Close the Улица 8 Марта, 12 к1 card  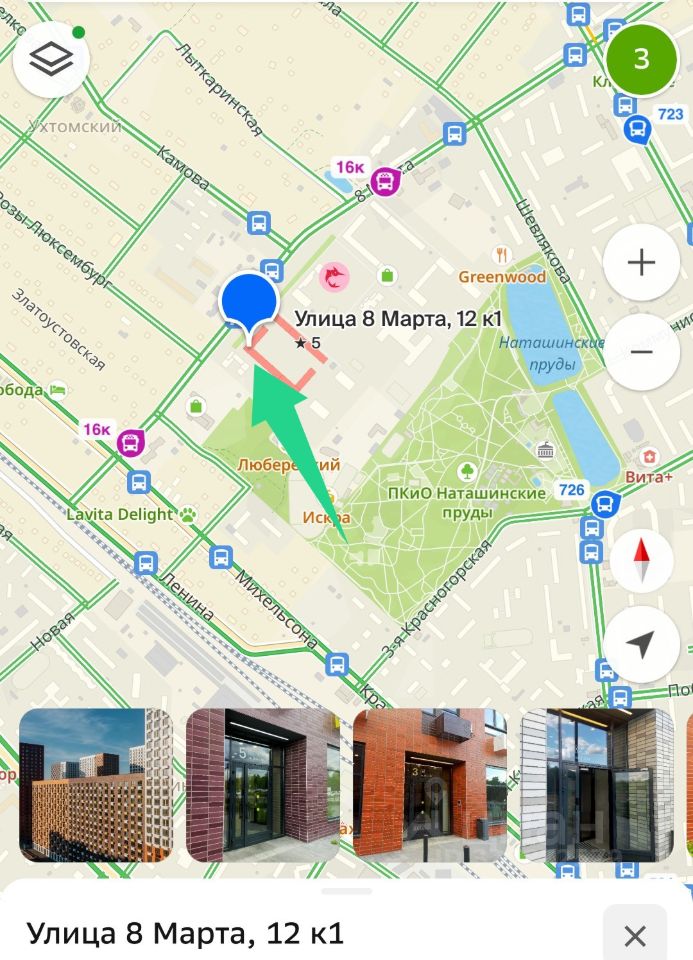635,936
